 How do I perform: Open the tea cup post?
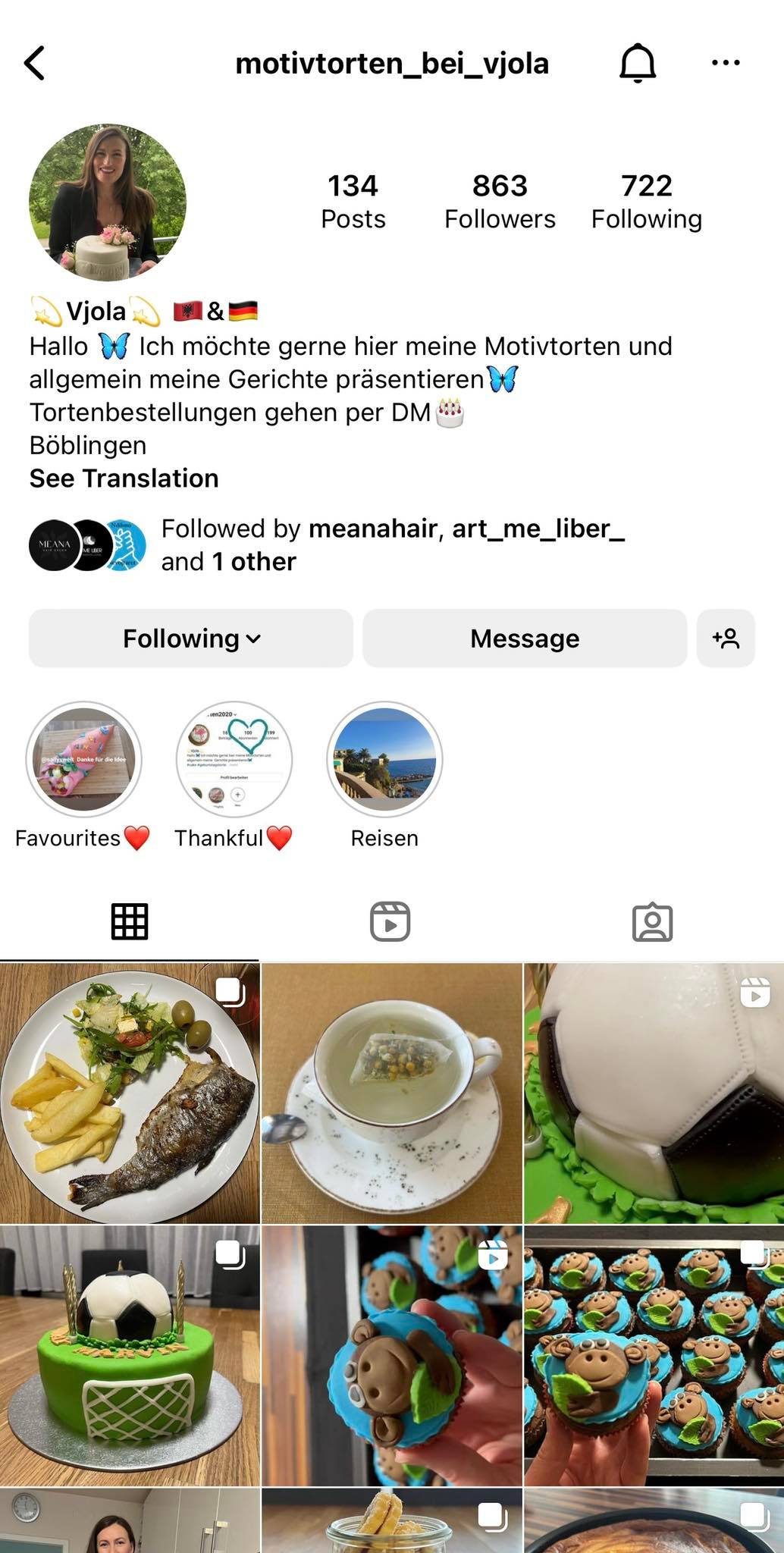pos(391,1093)
